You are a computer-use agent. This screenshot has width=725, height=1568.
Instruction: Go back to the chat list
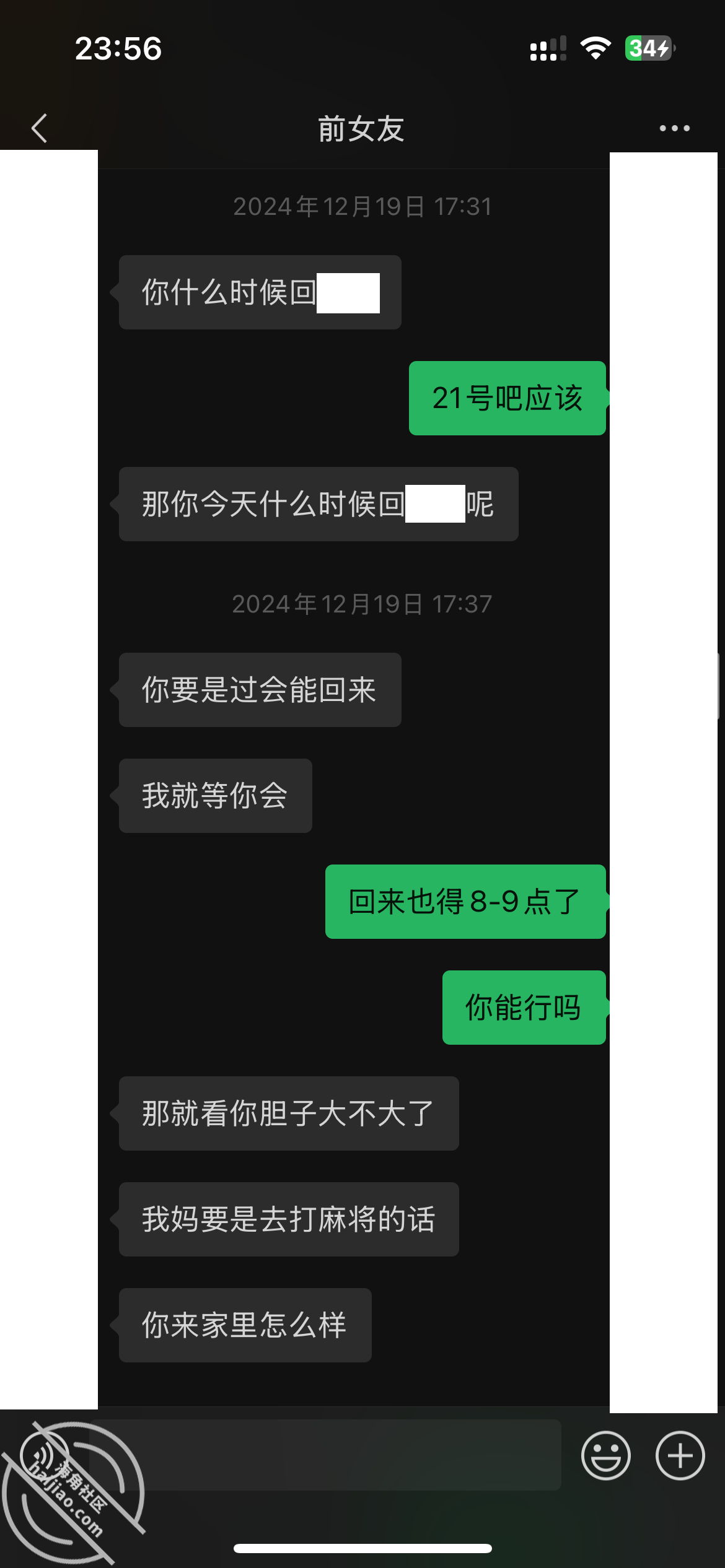tap(40, 128)
